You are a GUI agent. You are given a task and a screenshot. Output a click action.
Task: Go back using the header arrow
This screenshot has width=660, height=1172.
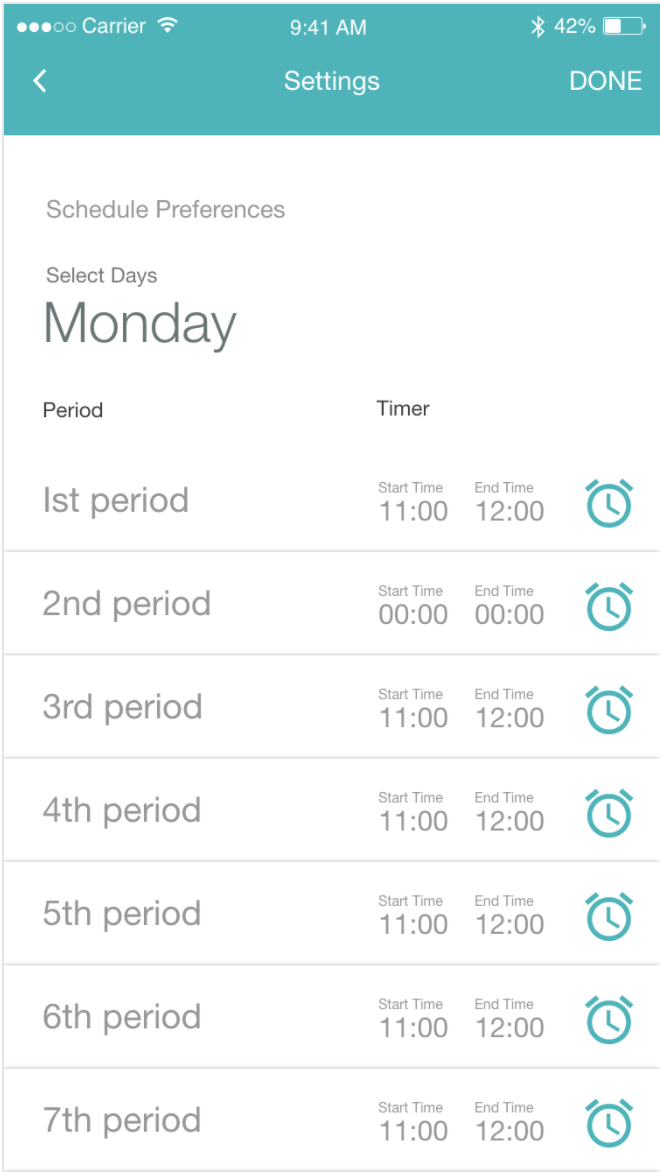[x=40, y=81]
